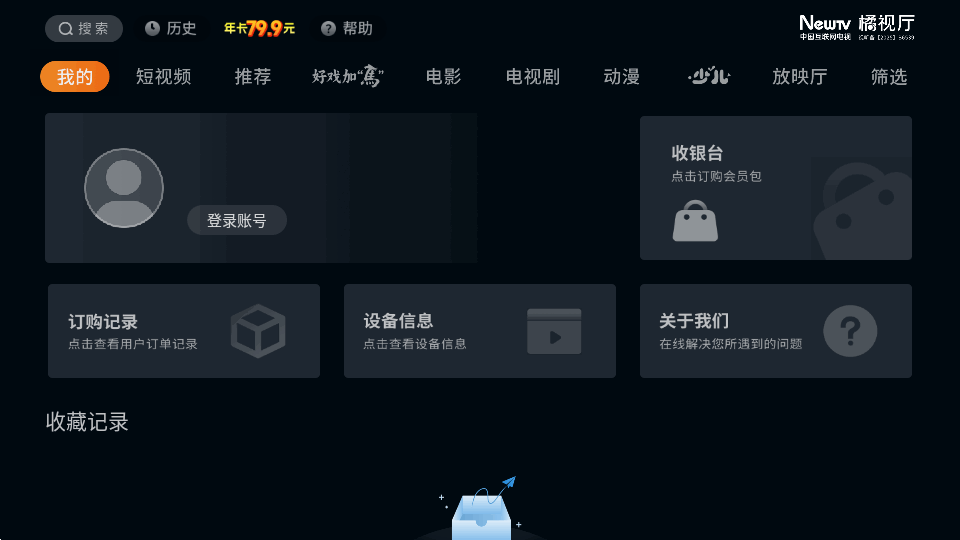Go to the 好戏加鸟 tab
The height and width of the screenshot is (540, 960).
click(348, 77)
